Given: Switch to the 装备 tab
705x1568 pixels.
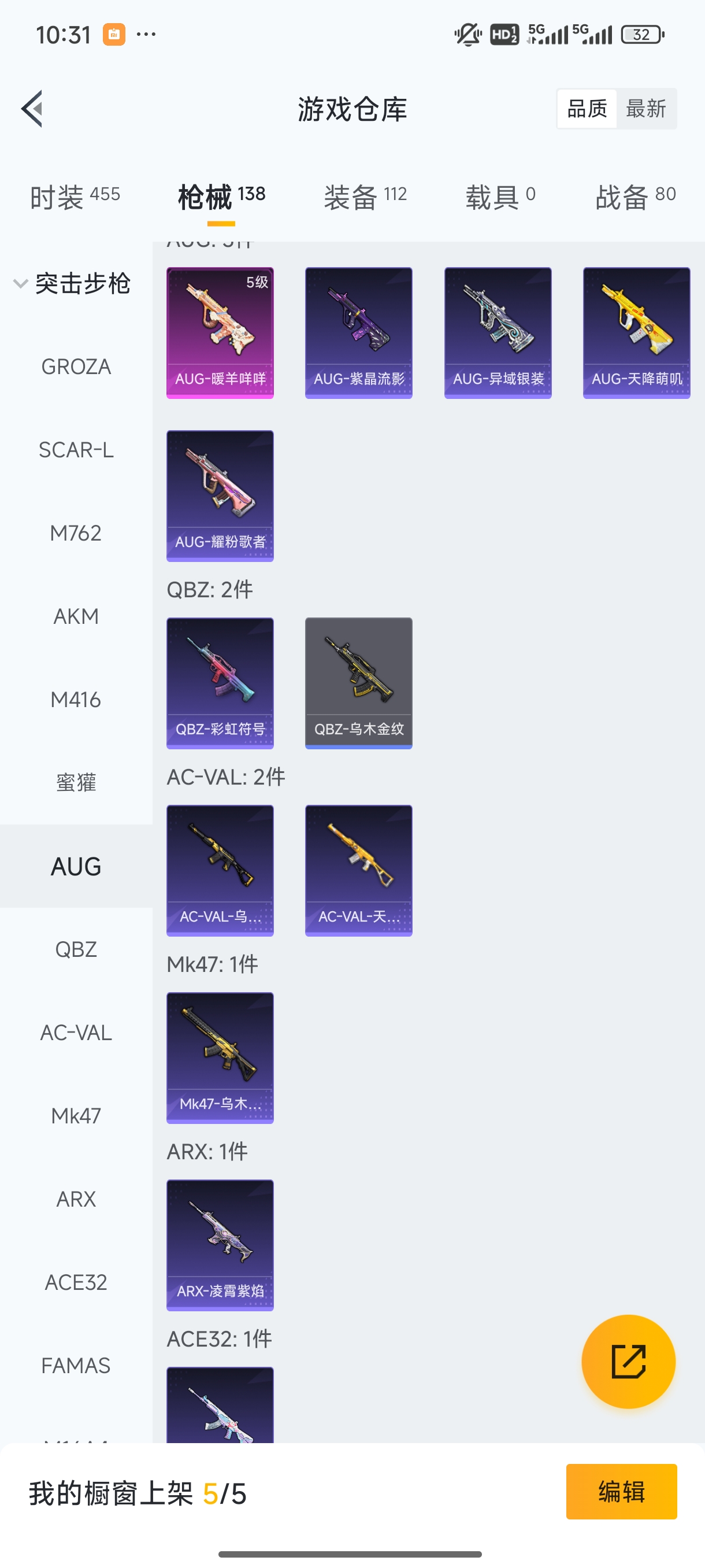Looking at the screenshot, I should point(365,197).
